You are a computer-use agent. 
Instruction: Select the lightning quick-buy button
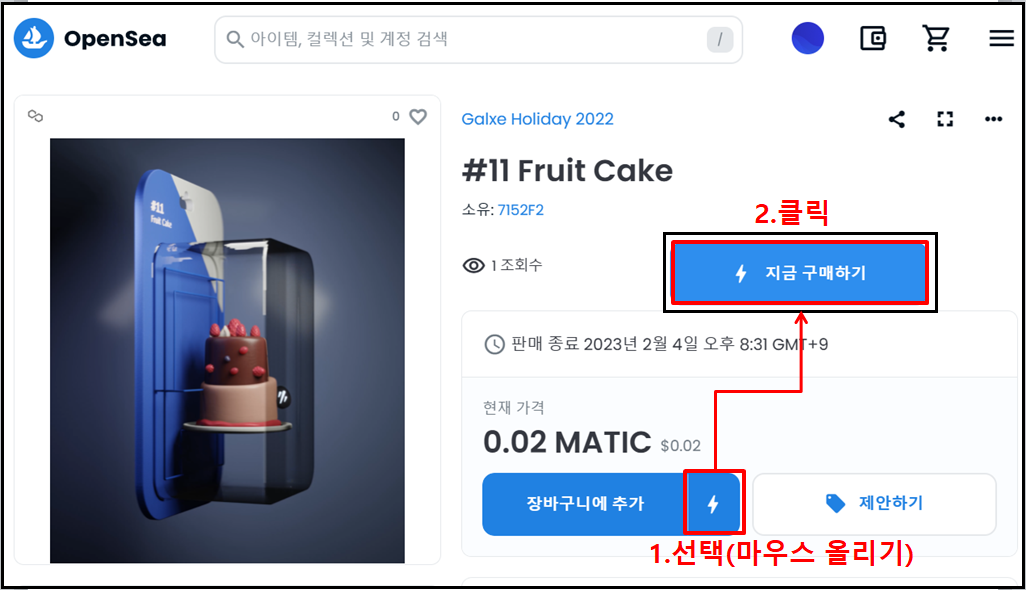click(713, 504)
